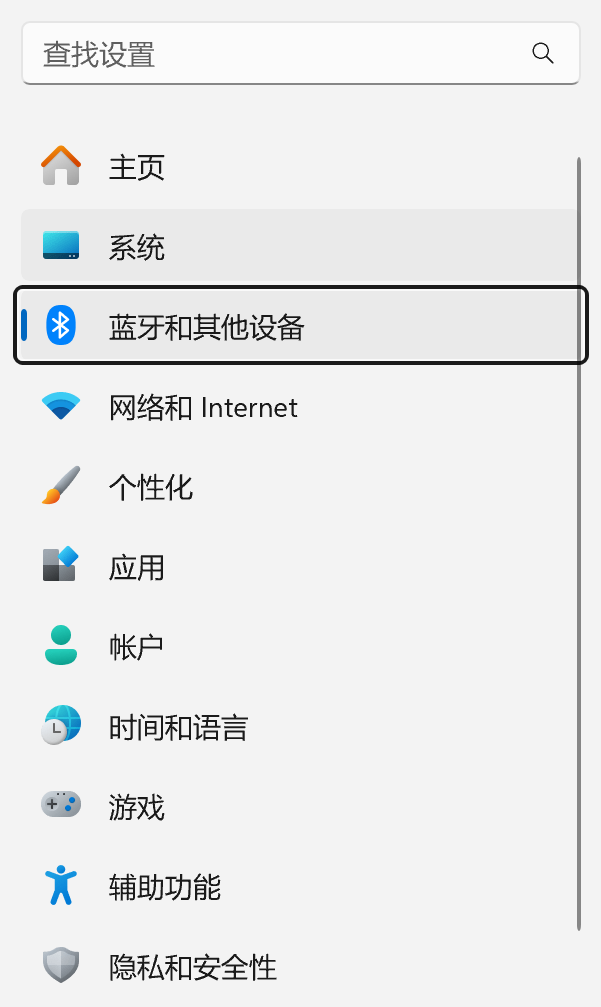
Task: Open 个性化 settings
Action: point(299,486)
